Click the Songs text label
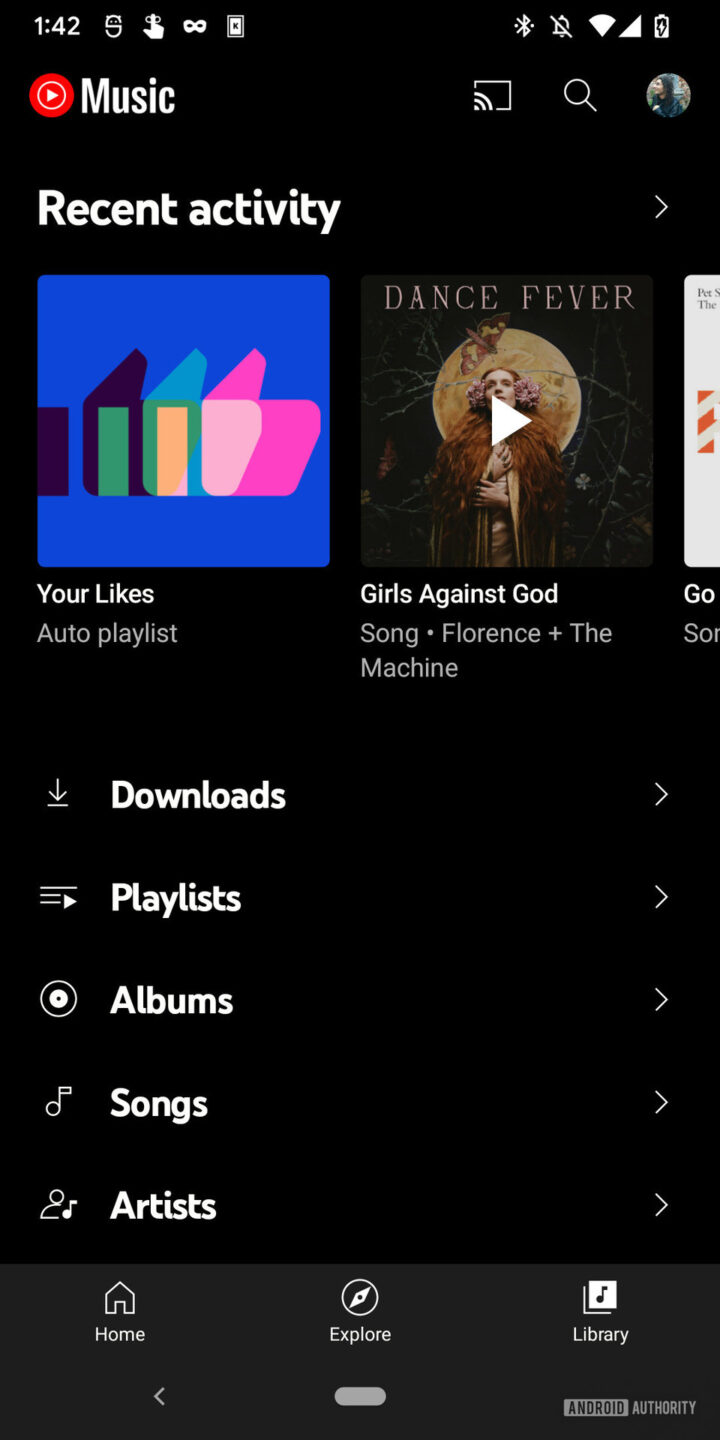Image resolution: width=720 pixels, height=1440 pixels. pyautogui.click(x=158, y=1102)
